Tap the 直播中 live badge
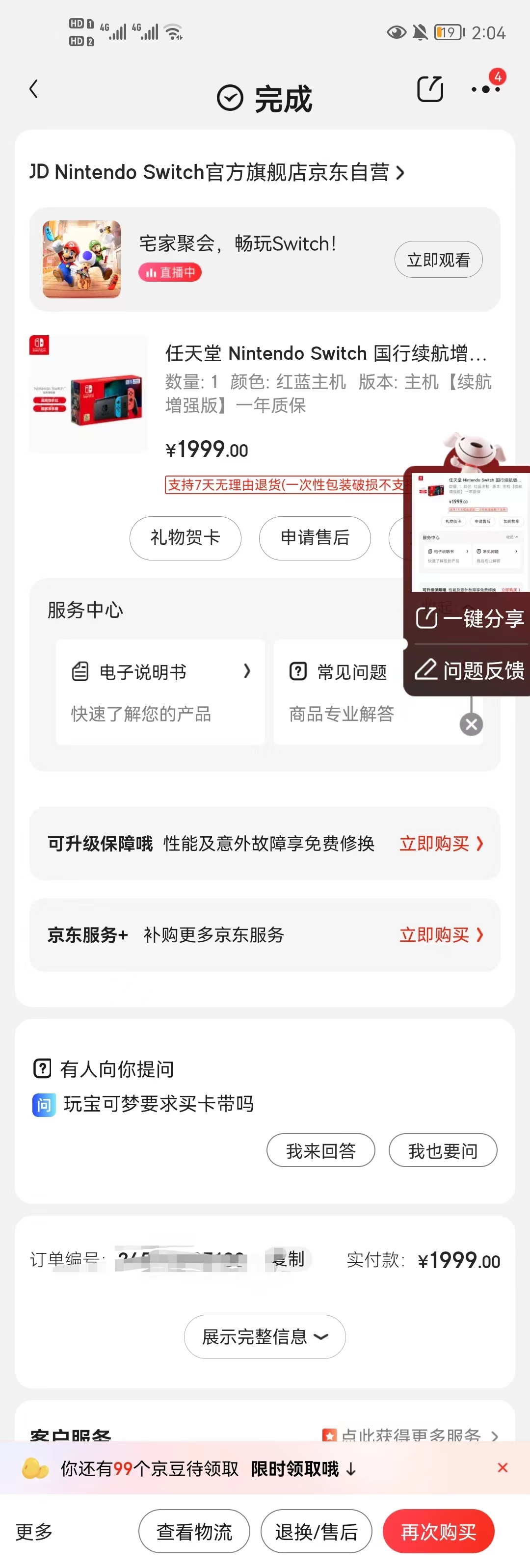Screen dimensions: 530x1568 pos(170,272)
